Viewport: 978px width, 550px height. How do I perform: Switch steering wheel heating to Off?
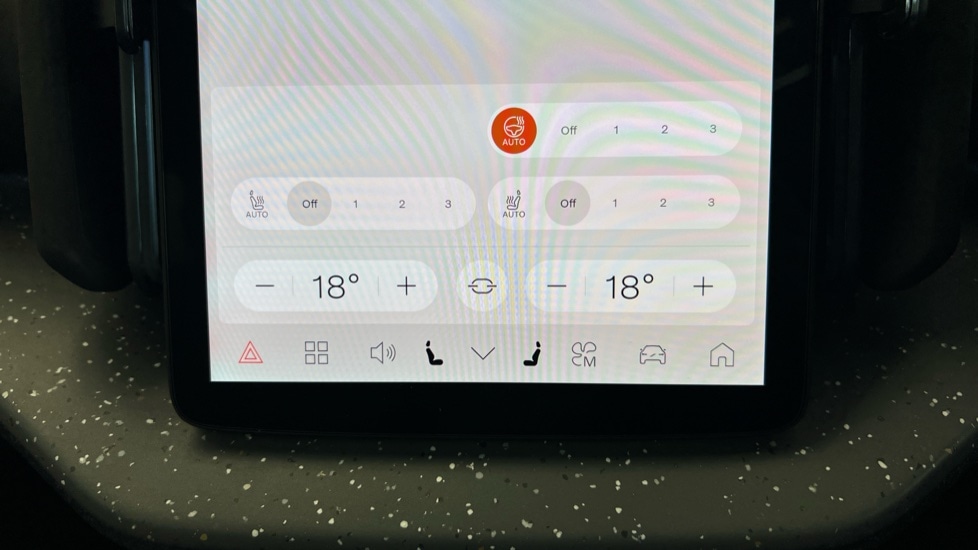(x=568, y=130)
